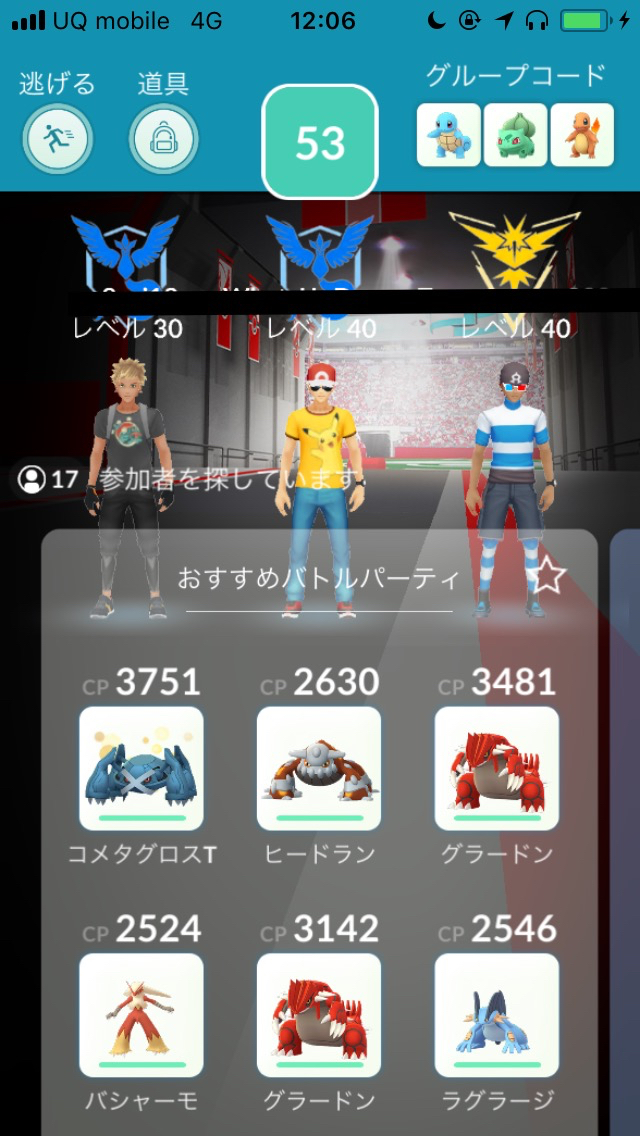
Task: Tap the グループコード Pokémon icons
Action: pos(515,135)
